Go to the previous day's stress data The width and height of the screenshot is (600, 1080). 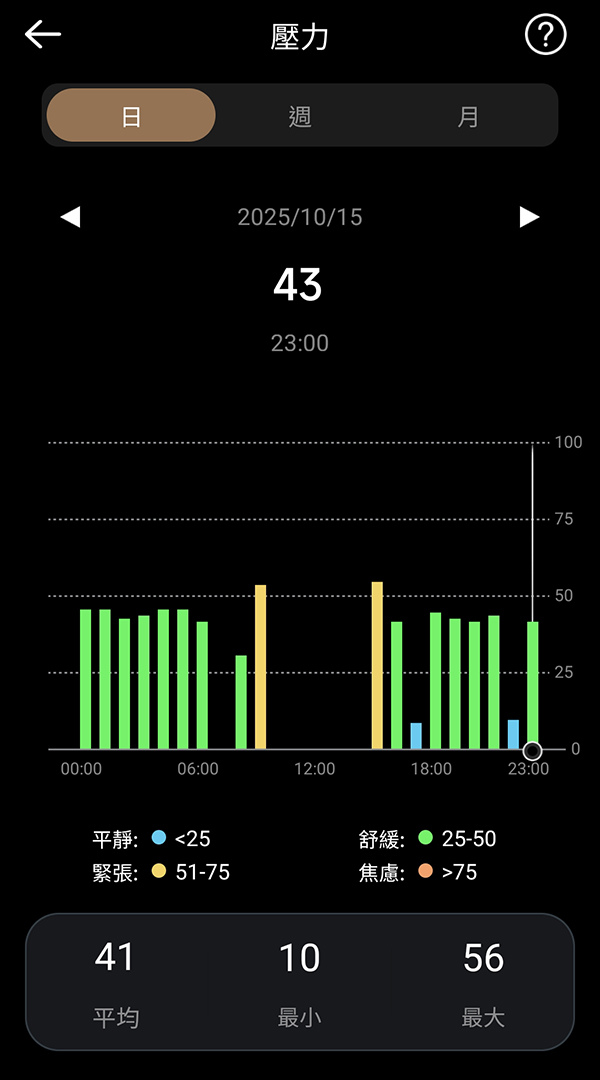[x=70, y=217]
